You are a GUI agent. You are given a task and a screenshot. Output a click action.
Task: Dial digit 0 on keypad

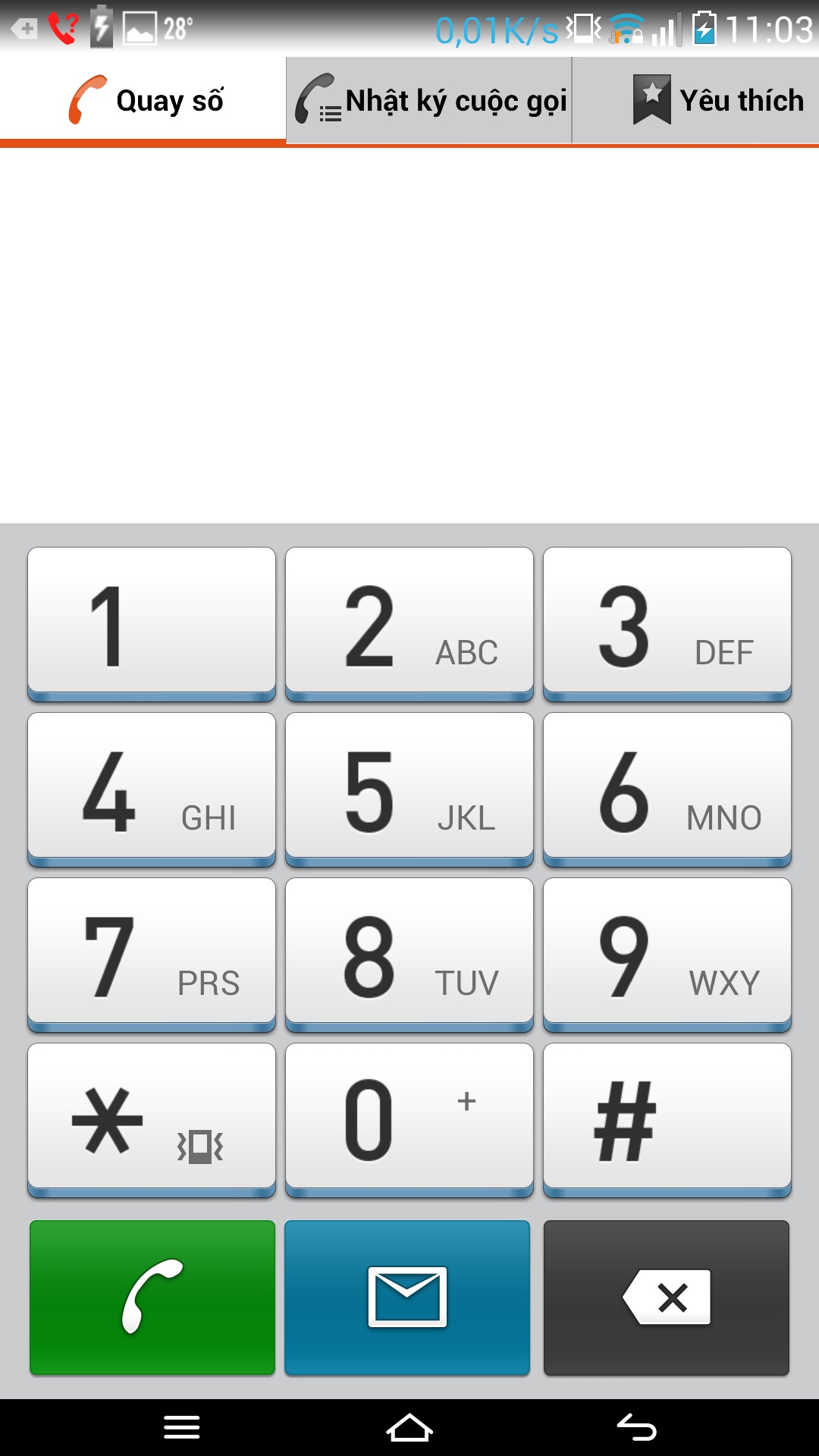[409, 1120]
